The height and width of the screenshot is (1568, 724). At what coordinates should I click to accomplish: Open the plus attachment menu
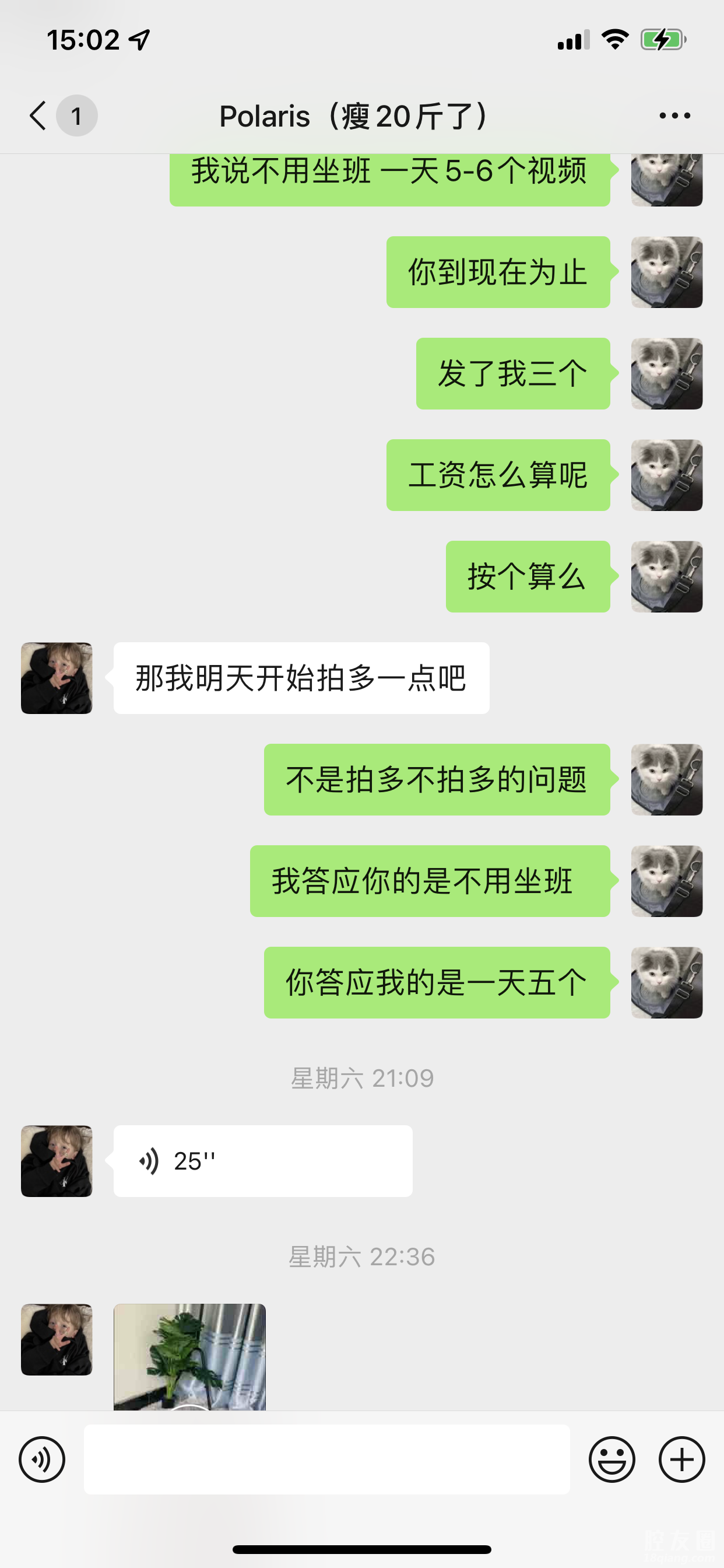point(681,1459)
